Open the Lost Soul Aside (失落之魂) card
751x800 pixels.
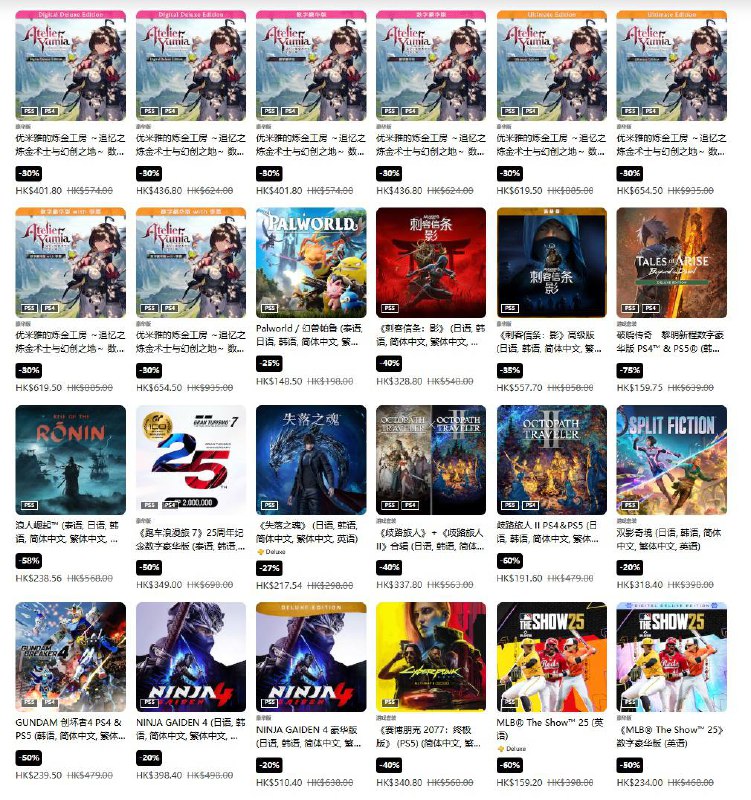click(x=311, y=459)
